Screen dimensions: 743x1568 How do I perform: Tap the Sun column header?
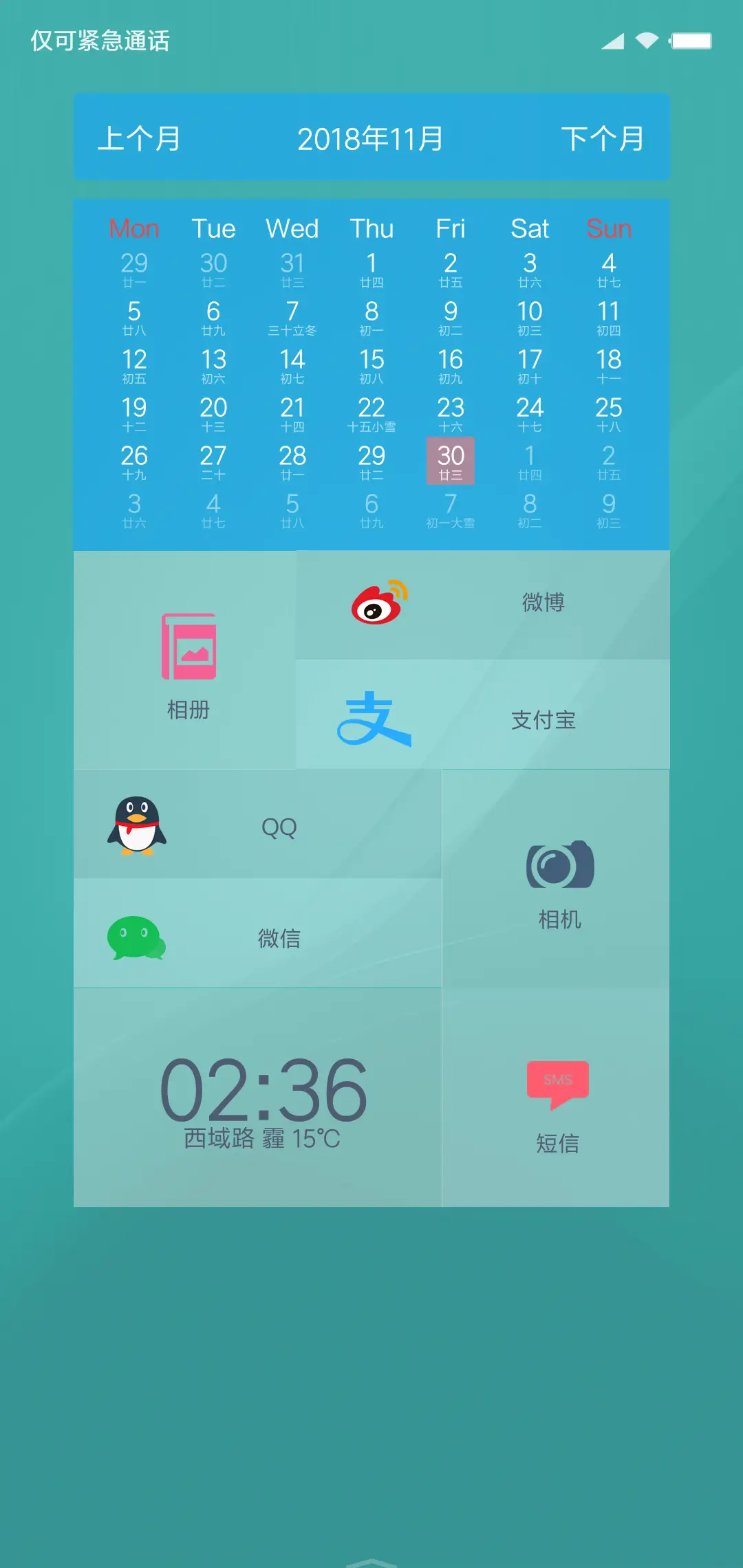tap(610, 228)
